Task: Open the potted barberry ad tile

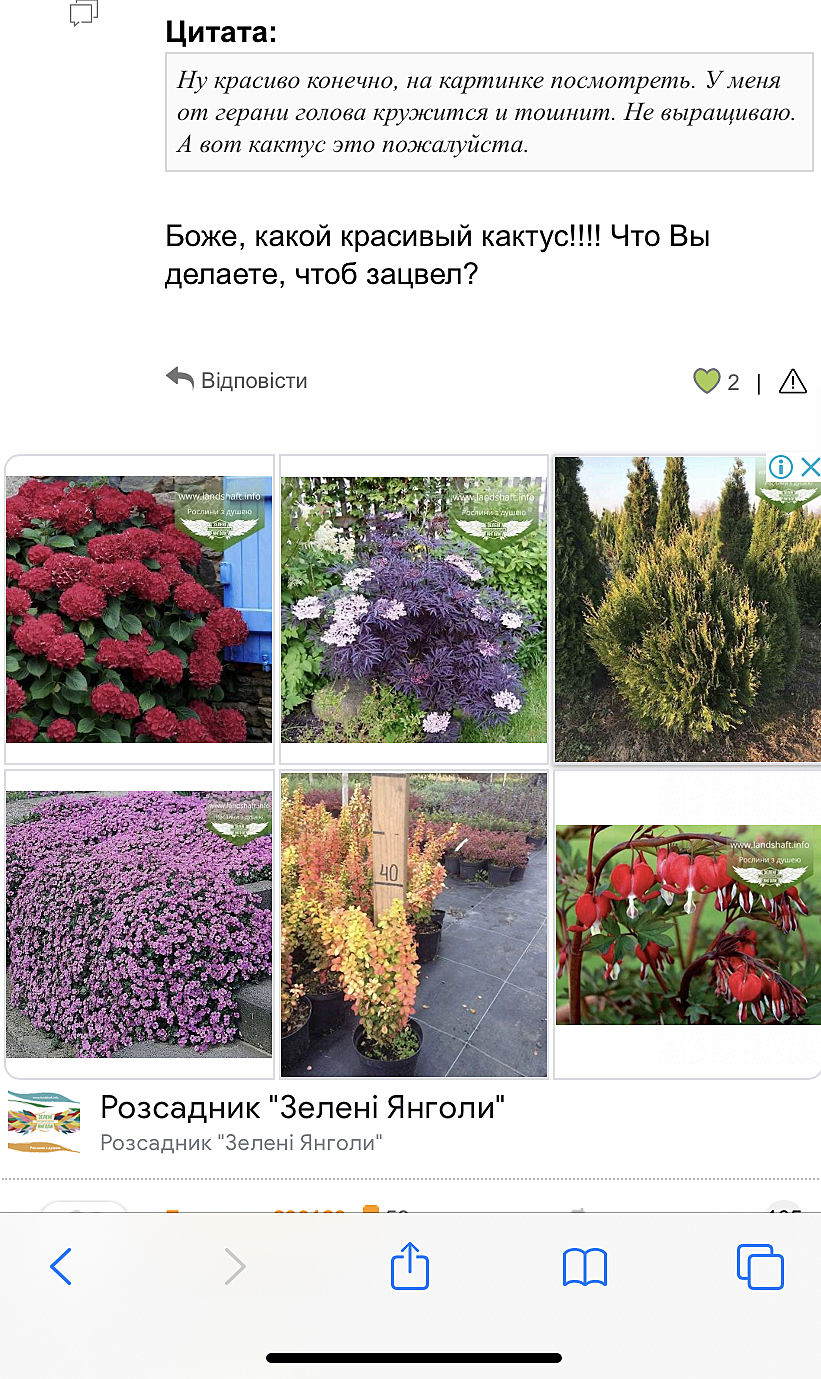Action: [414, 924]
